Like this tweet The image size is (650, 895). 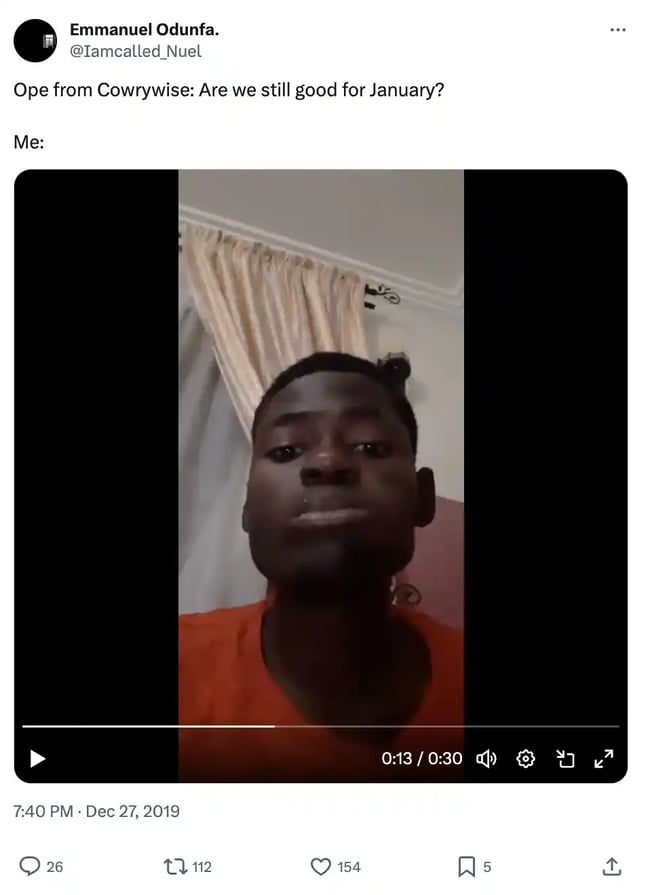coord(321,866)
